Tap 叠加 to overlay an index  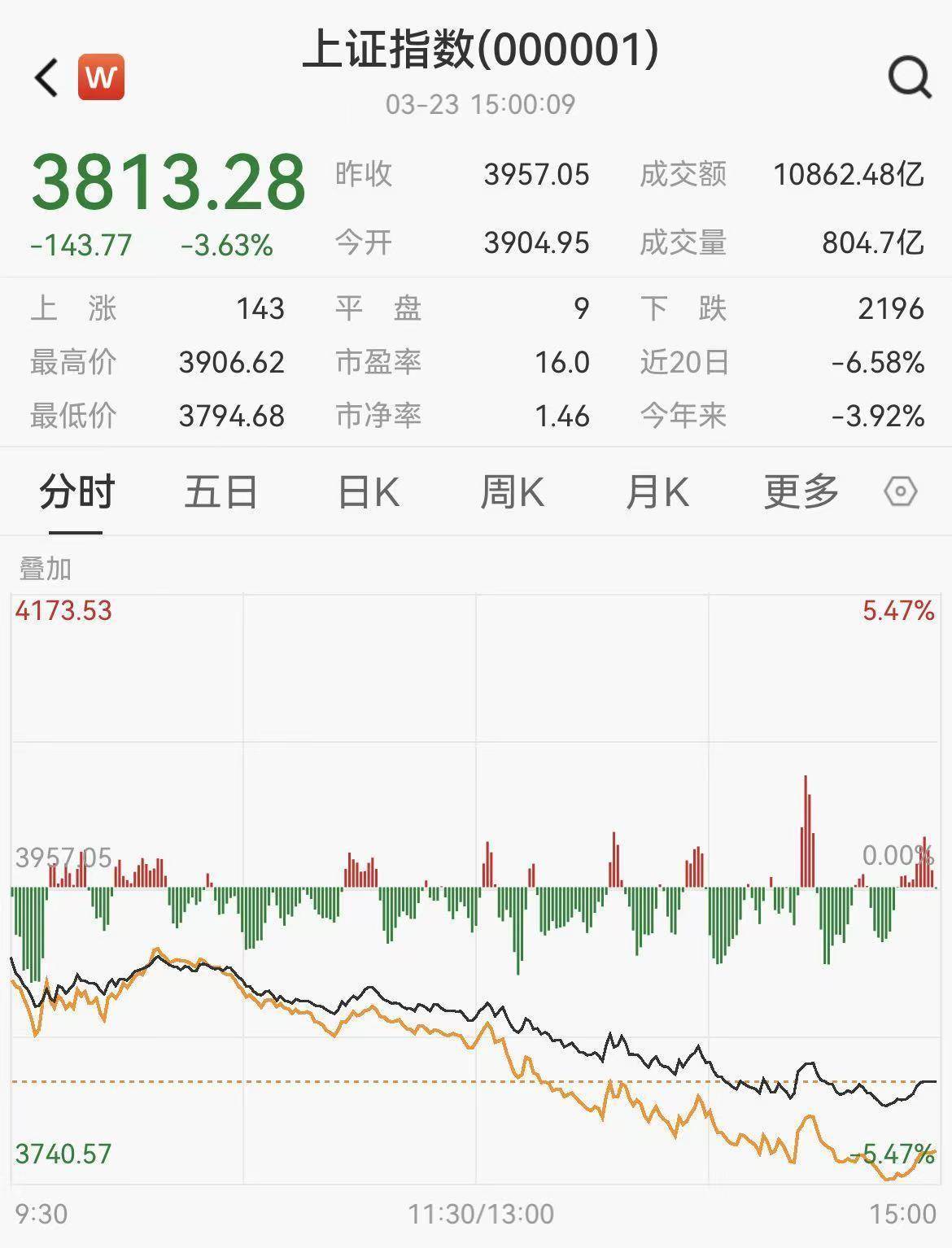[46, 569]
